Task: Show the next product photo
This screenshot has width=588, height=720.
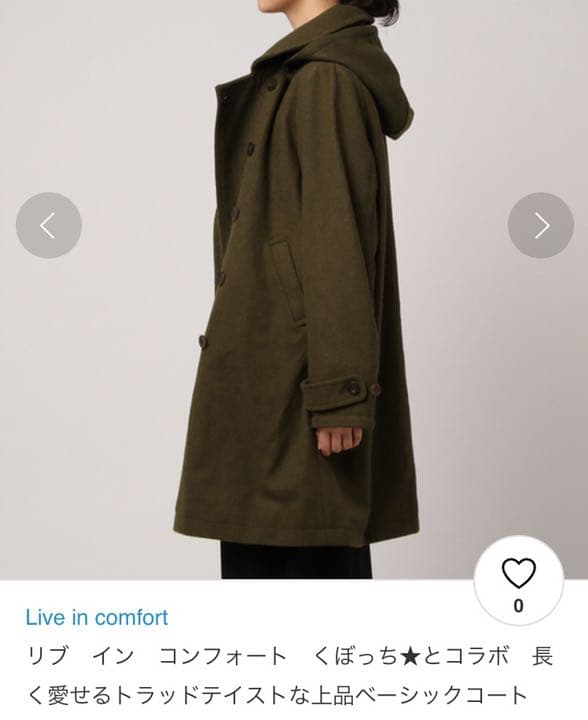Action: (x=541, y=225)
